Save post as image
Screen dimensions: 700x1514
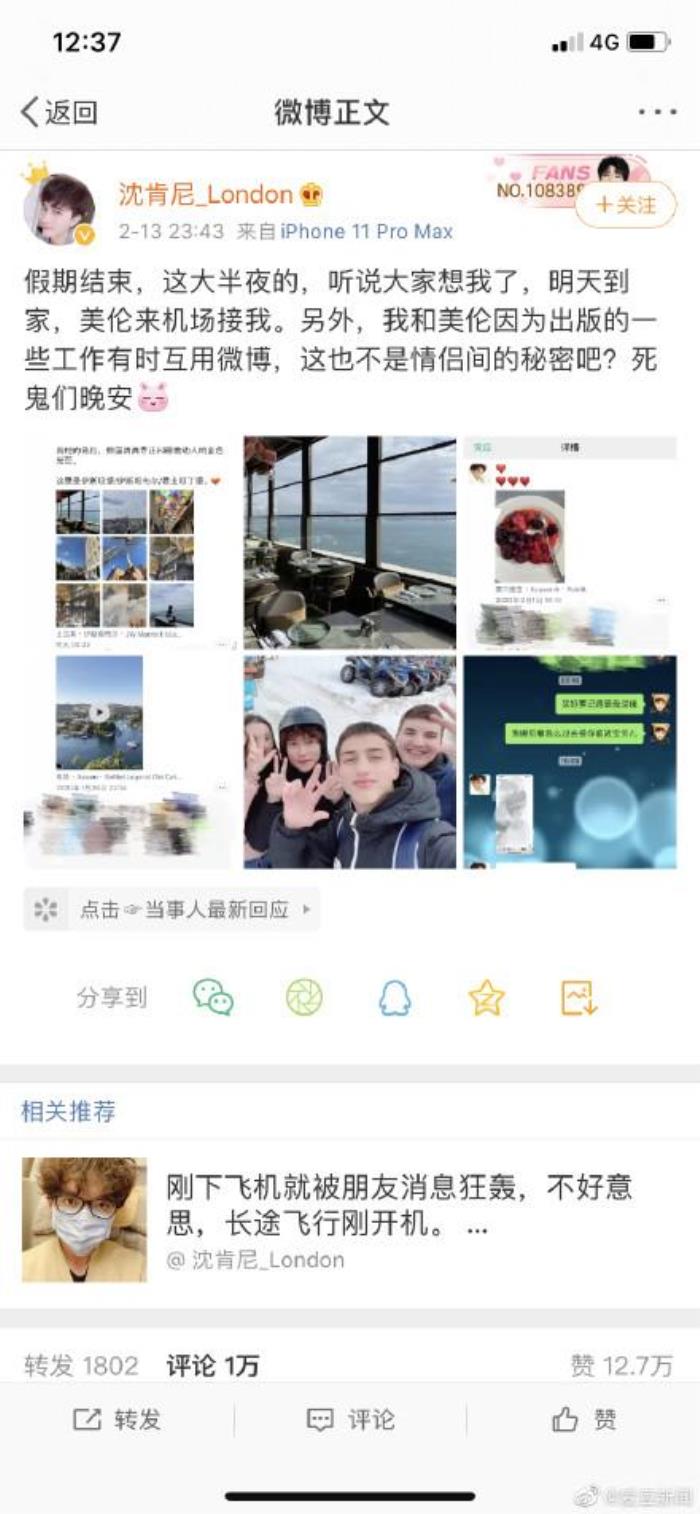pyautogui.click(x=579, y=997)
